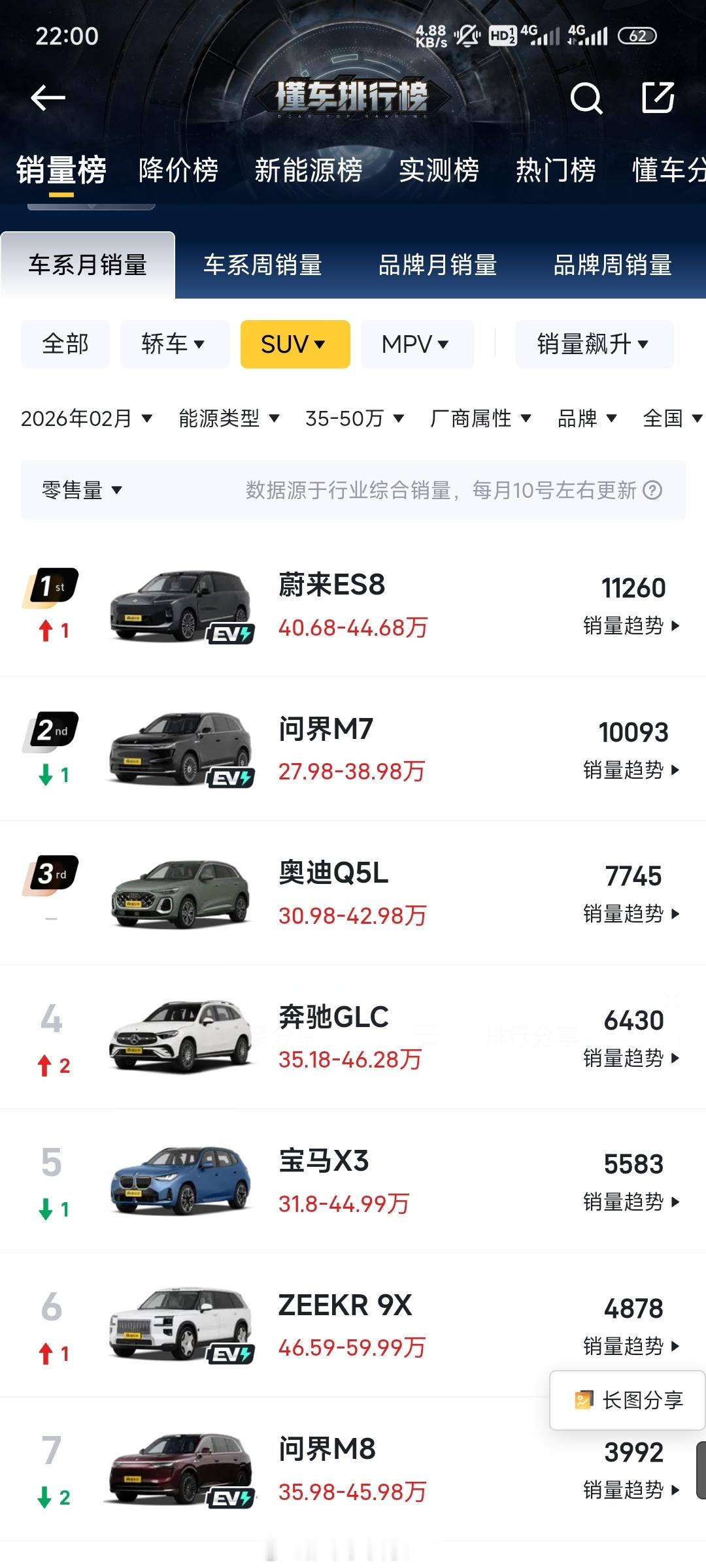Open the 2026年02月 month dropdown
The width and height of the screenshot is (706, 1568).
click(85, 419)
